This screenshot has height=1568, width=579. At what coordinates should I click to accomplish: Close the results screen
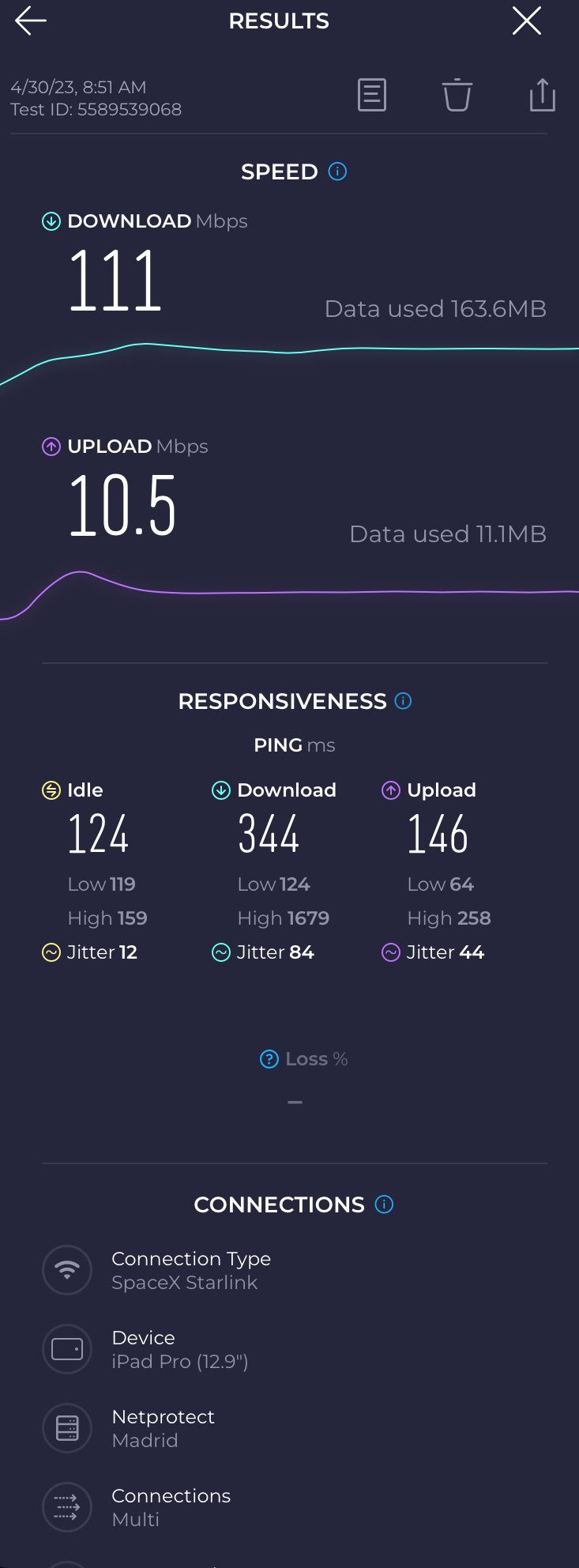coord(526,21)
